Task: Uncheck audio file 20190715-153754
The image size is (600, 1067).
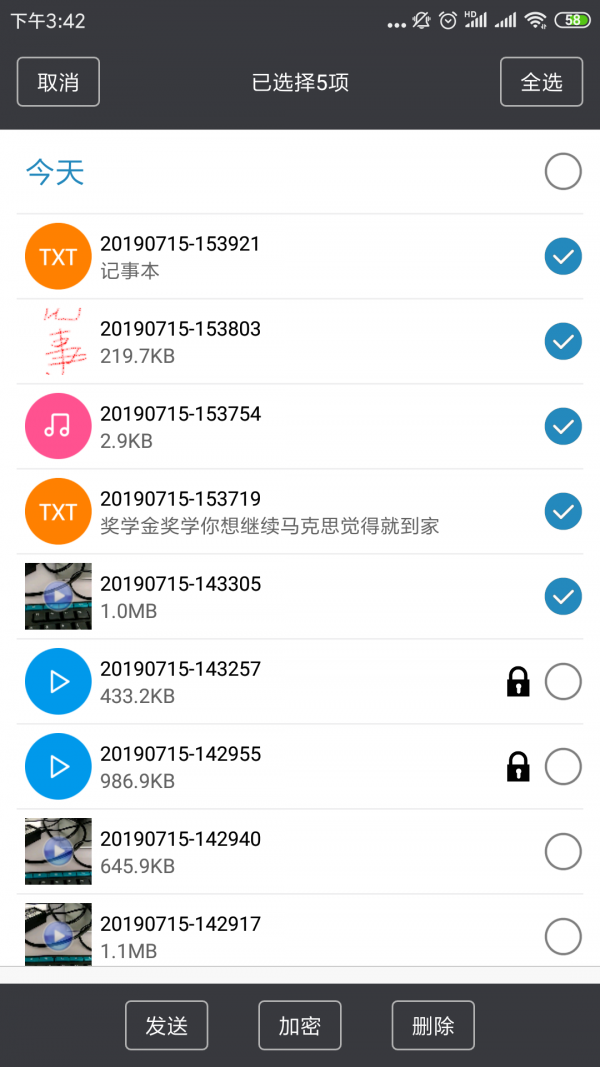Action: (x=563, y=427)
